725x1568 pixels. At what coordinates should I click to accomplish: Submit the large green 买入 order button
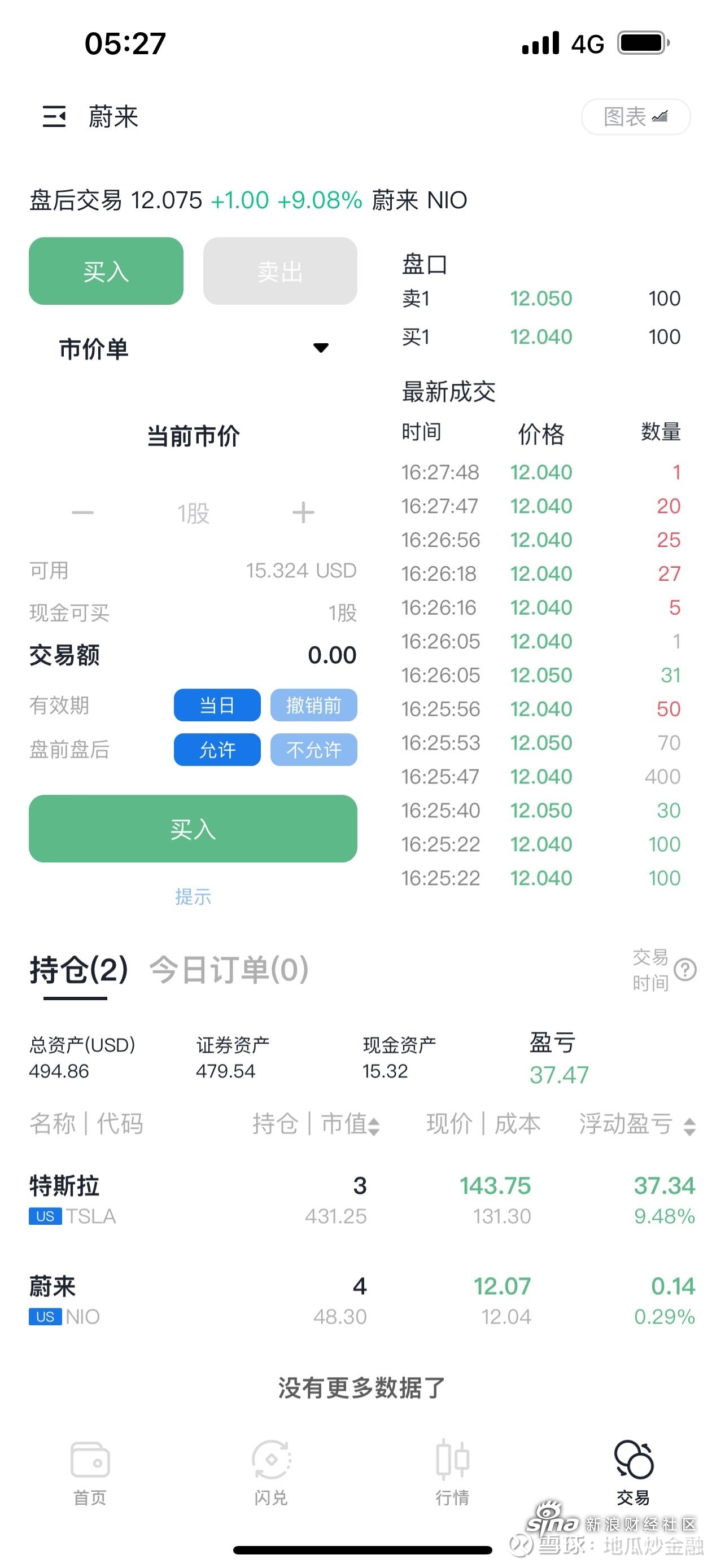(193, 829)
